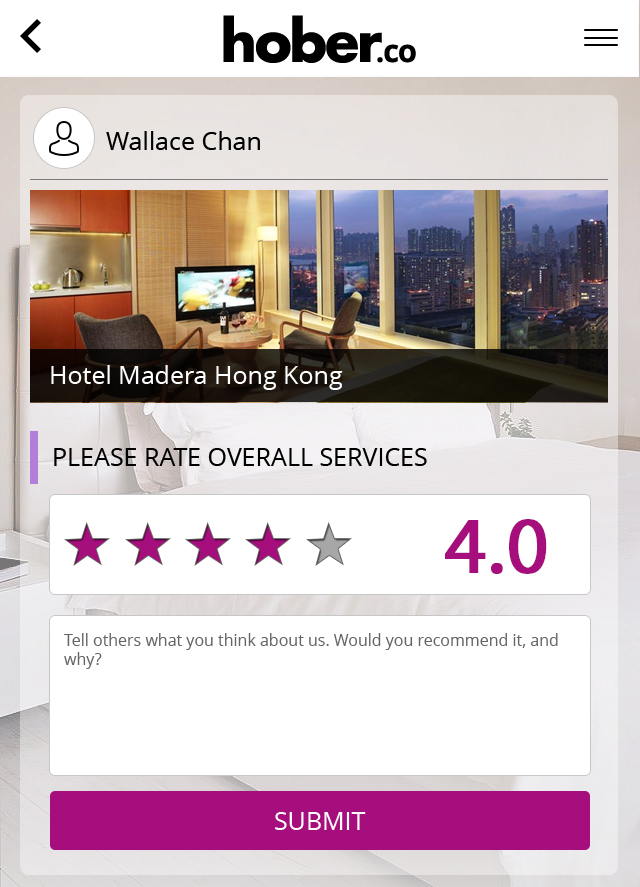Open the hamburger menu
Image resolution: width=640 pixels, height=887 pixels.
(600, 38)
